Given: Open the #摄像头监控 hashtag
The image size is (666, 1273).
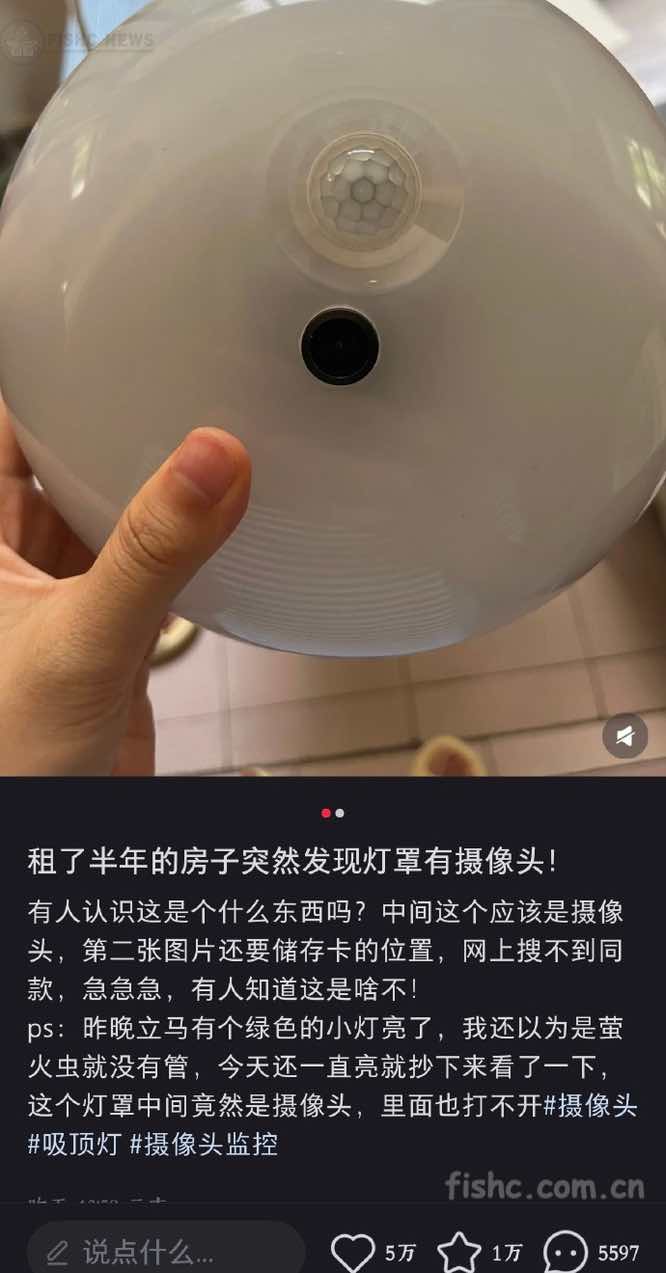Looking at the screenshot, I should 204,1144.
